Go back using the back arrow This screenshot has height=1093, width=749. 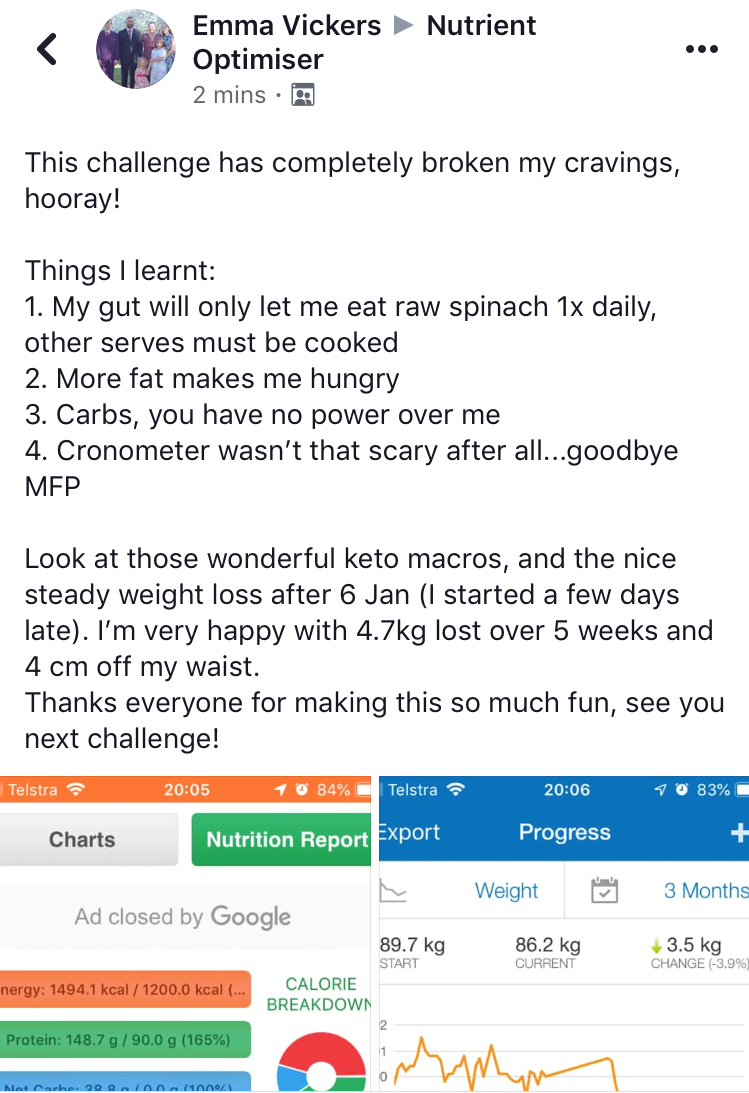click(x=47, y=49)
